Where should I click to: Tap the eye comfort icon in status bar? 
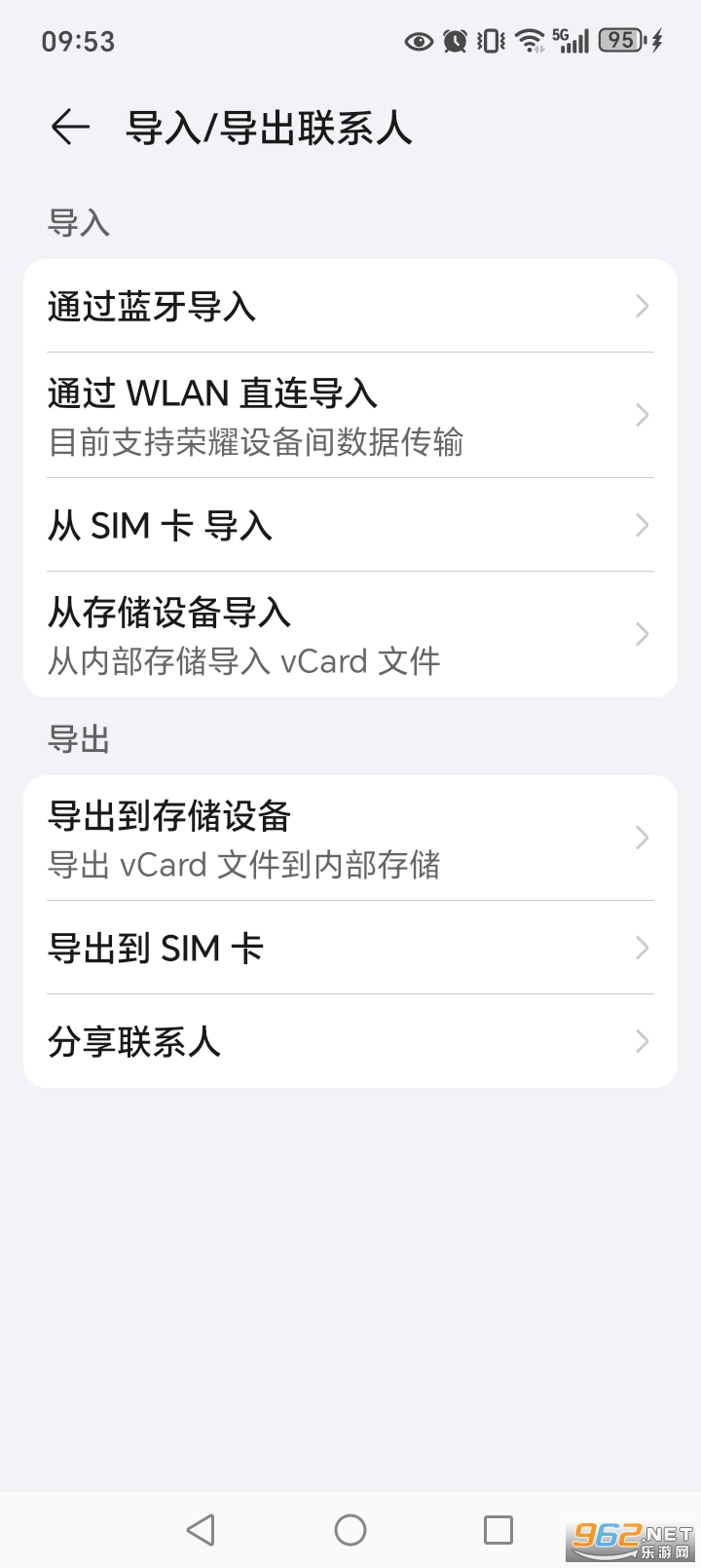pos(418,41)
